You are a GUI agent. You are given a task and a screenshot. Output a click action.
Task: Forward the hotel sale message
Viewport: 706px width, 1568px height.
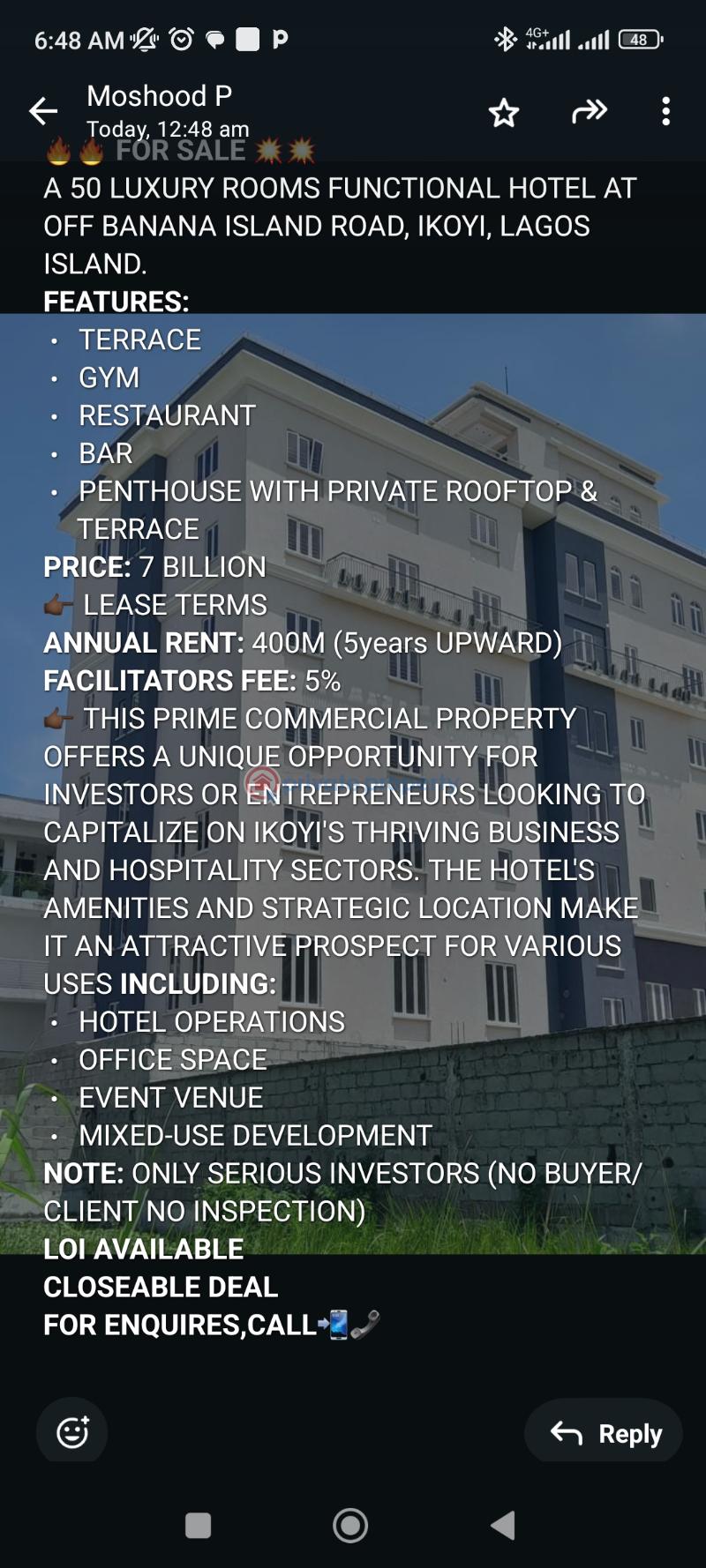point(589,113)
